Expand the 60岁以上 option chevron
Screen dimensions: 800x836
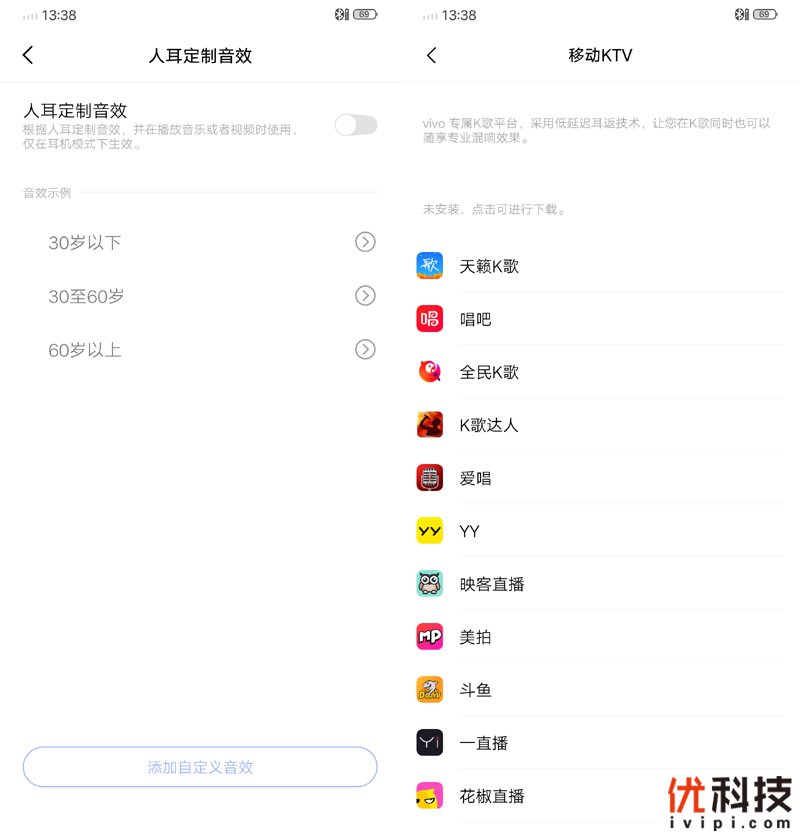pyautogui.click(x=367, y=350)
